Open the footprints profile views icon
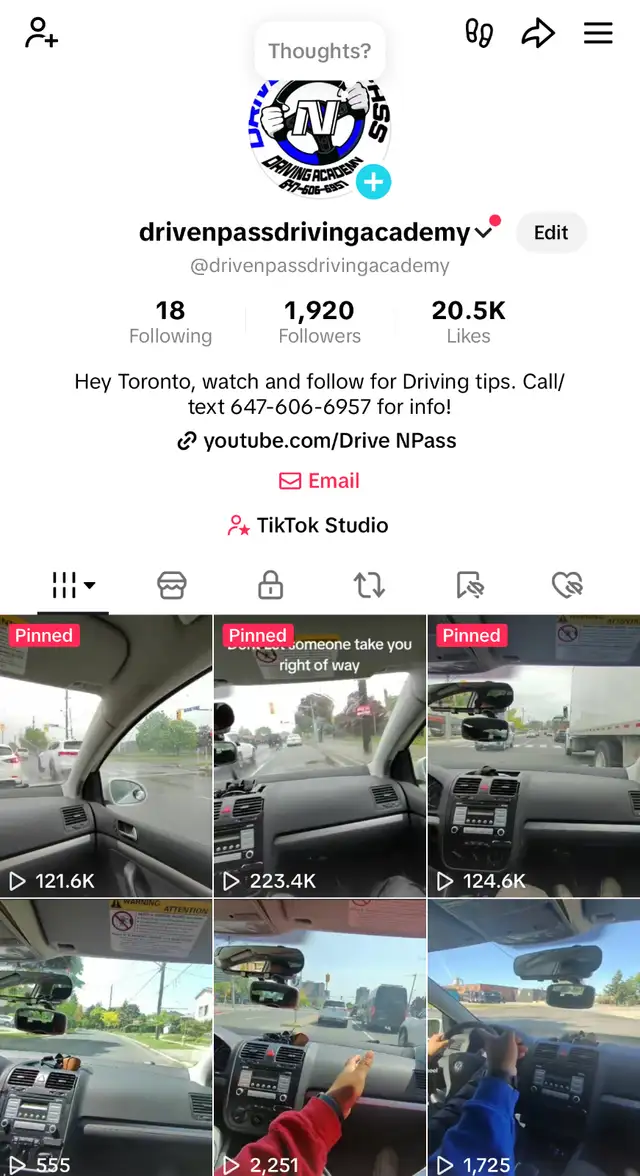The image size is (640, 1176). pyautogui.click(x=479, y=33)
